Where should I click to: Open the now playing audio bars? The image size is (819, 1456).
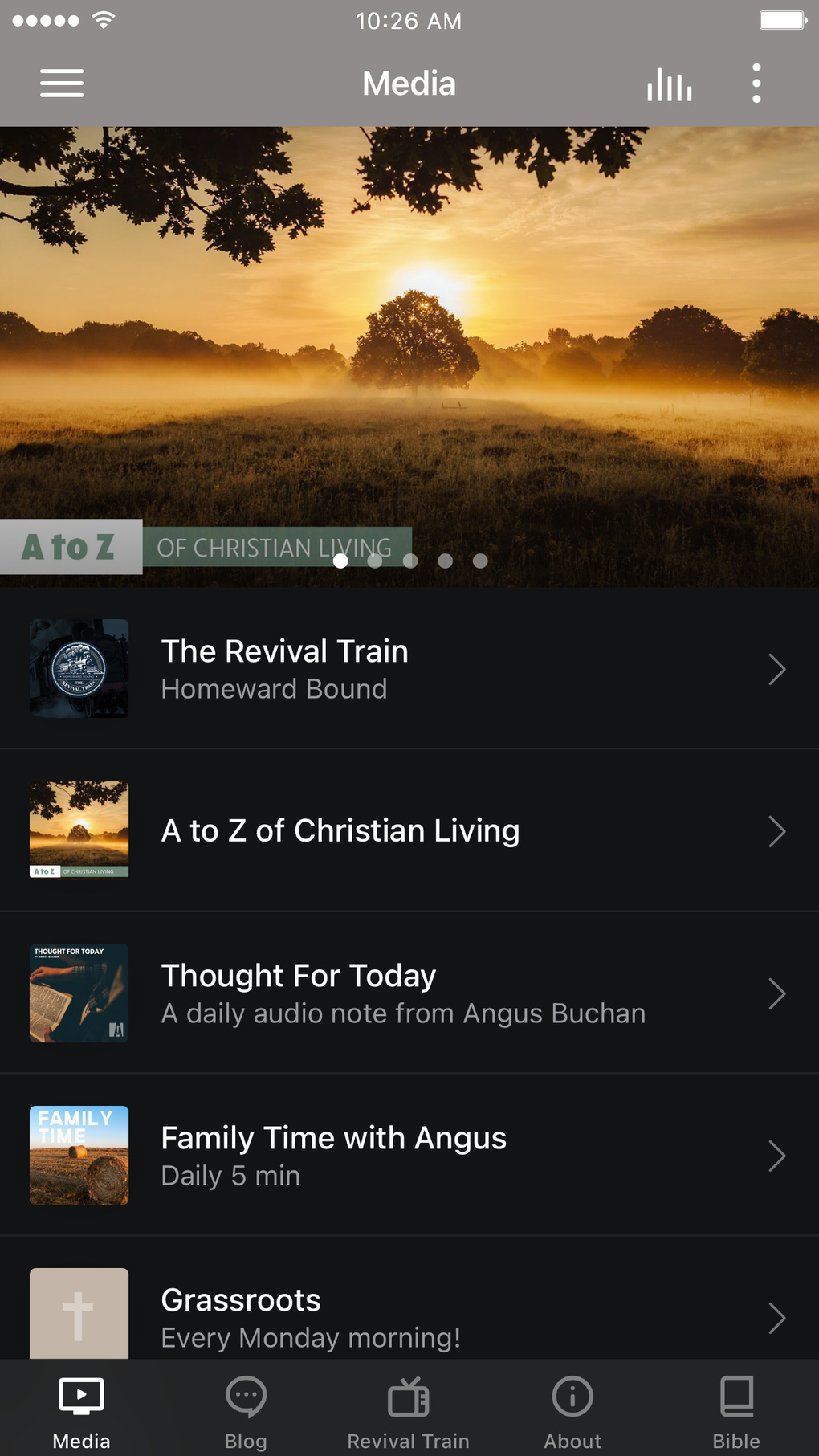(x=669, y=84)
